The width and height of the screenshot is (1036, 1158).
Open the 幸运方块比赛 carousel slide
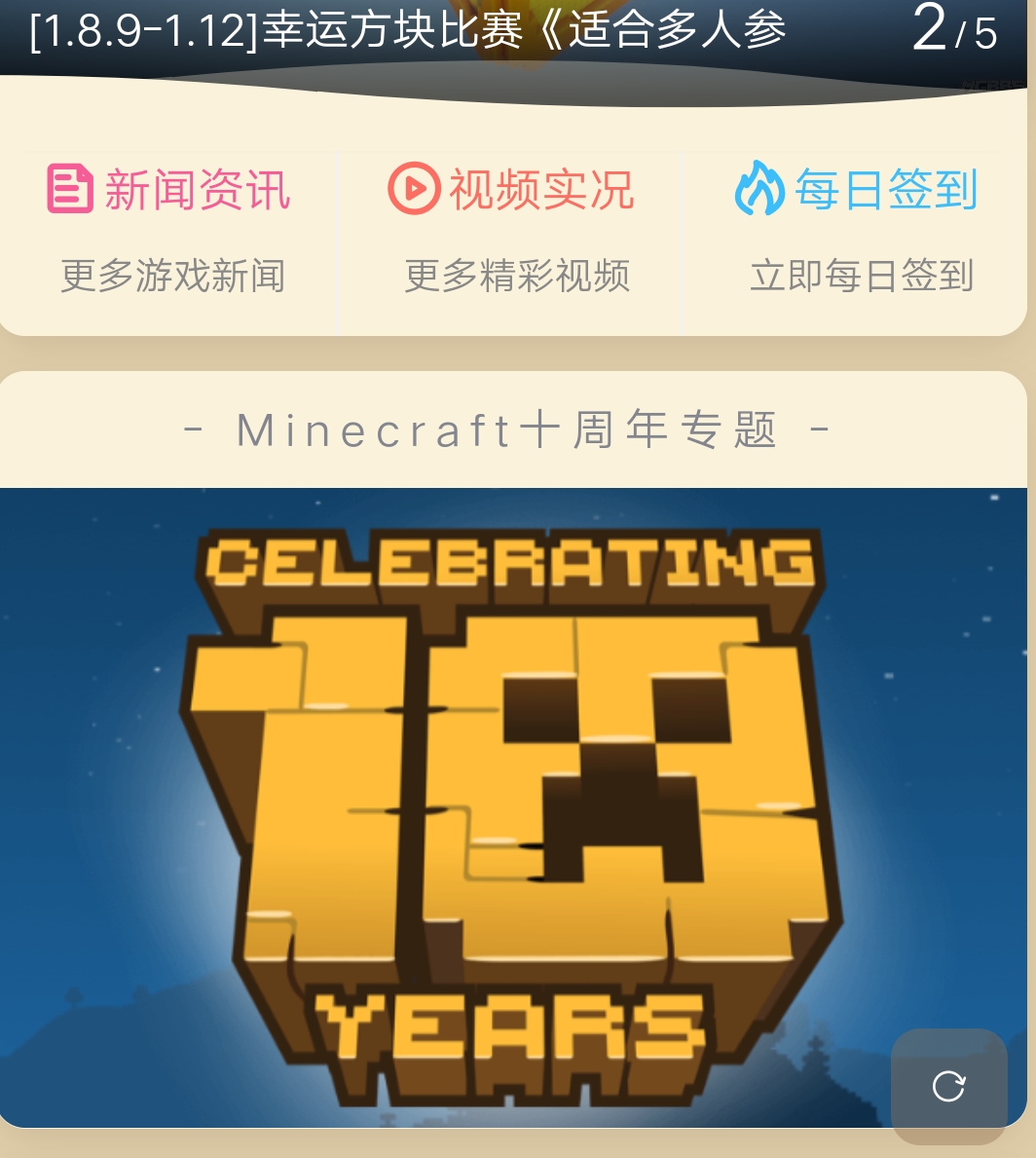pos(409,33)
